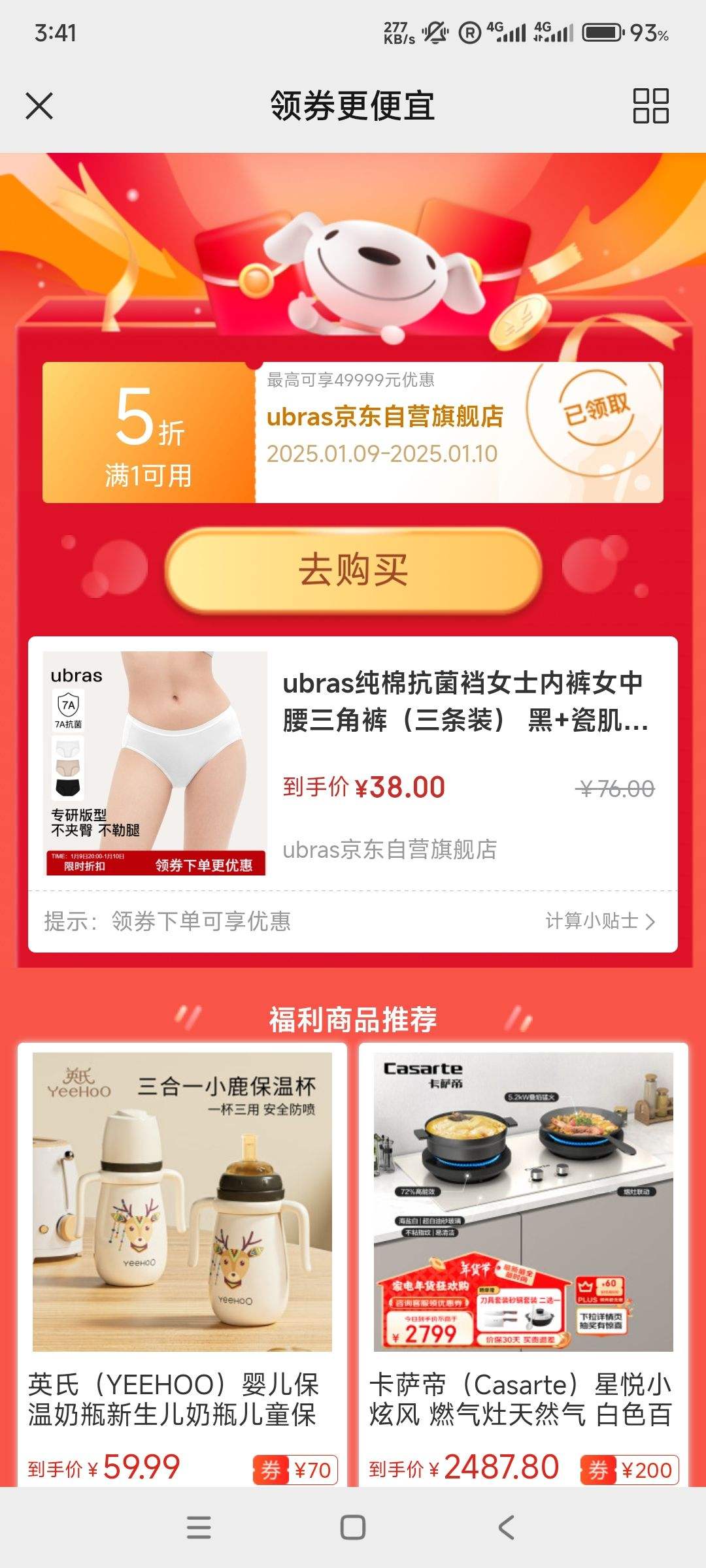Tap the 限时折扣 banner on product image
The image size is (706, 1568).
pos(154,864)
